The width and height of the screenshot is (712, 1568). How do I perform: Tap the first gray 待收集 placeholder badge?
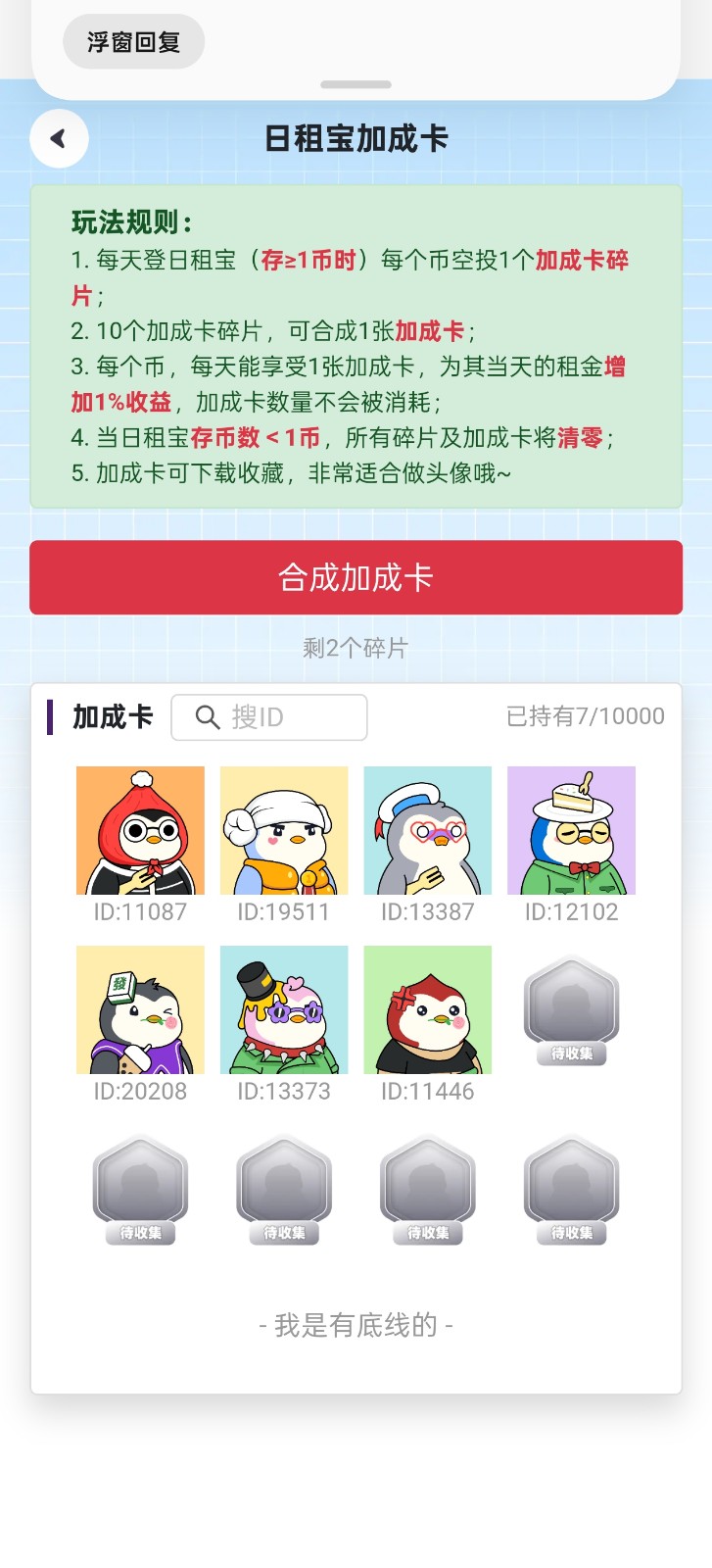tap(571, 1009)
